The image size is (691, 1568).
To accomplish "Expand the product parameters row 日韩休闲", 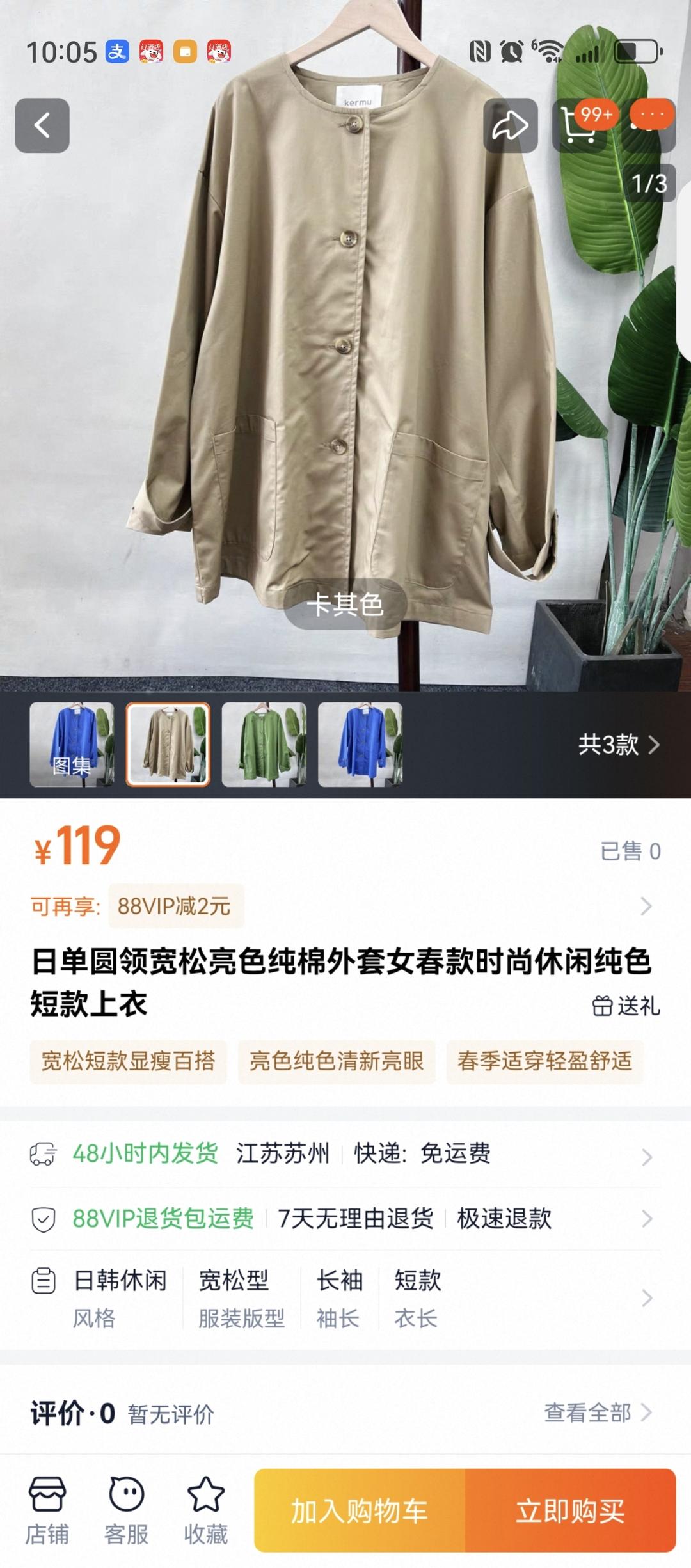I will coord(345,1298).
